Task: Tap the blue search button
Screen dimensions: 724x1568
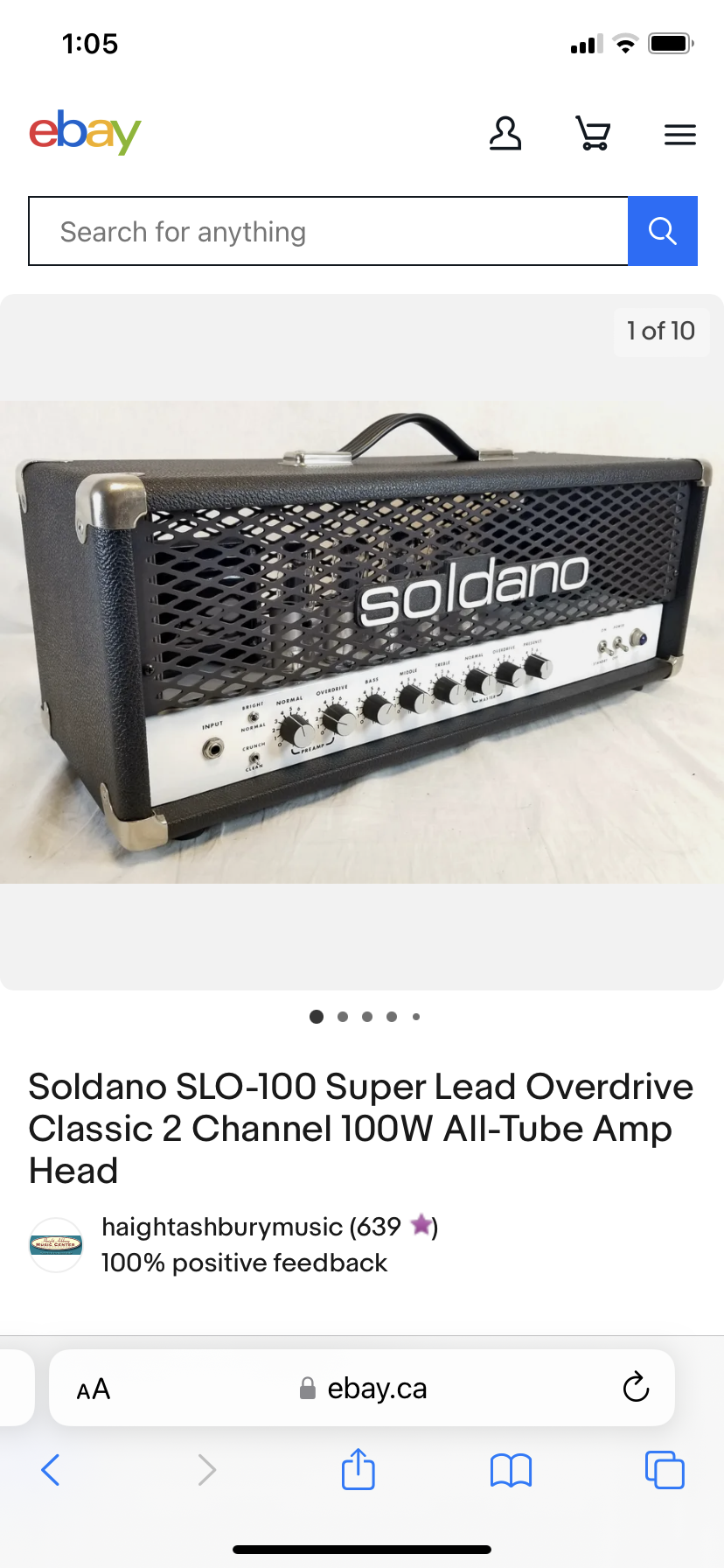Action: tap(663, 231)
